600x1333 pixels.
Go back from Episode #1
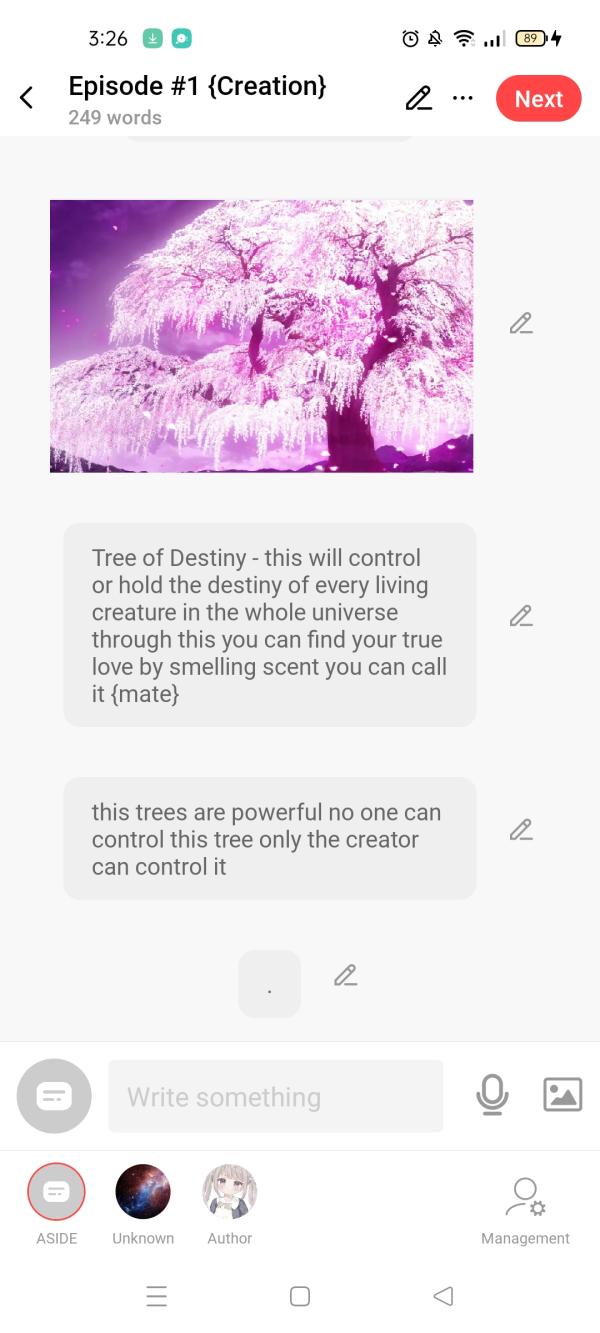[27, 98]
